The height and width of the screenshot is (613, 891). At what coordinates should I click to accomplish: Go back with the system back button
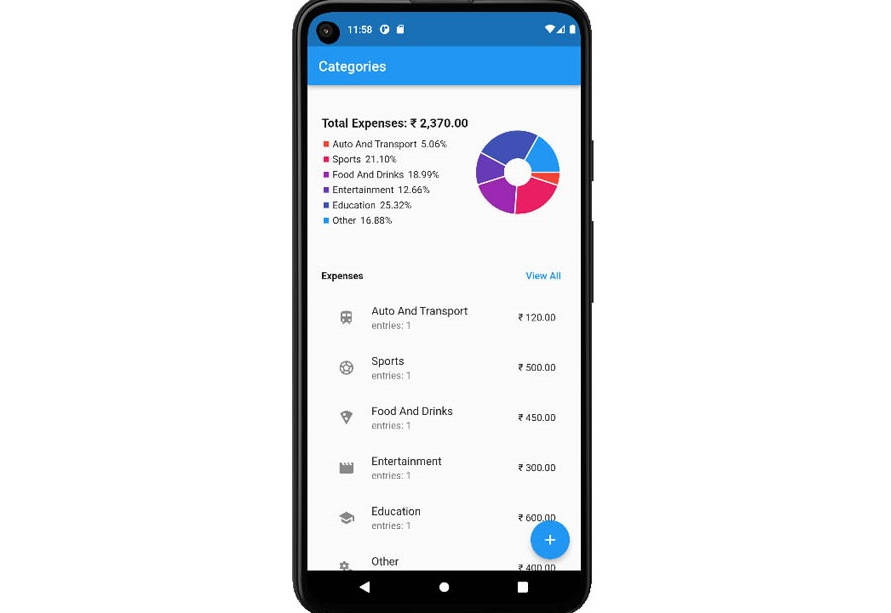(x=364, y=587)
